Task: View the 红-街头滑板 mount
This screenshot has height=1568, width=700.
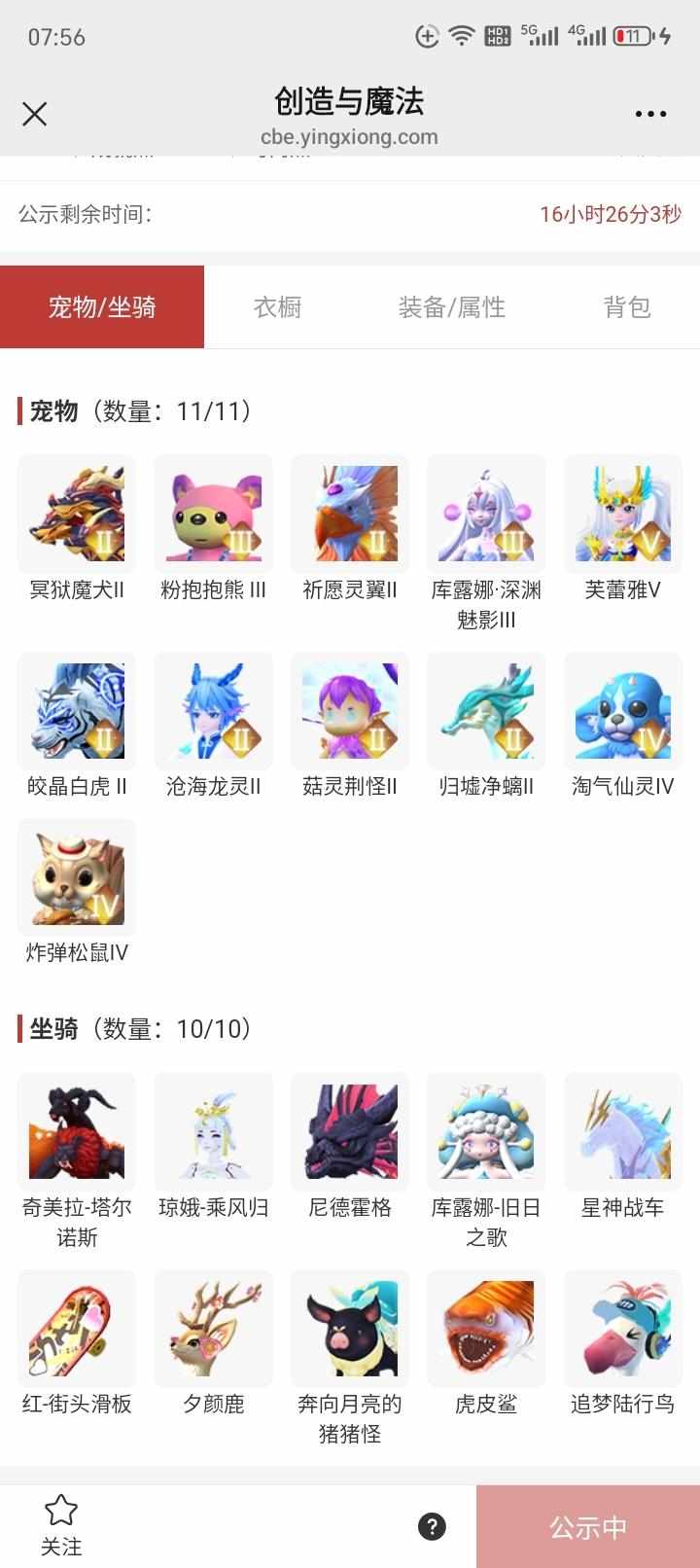Action: click(x=77, y=1329)
